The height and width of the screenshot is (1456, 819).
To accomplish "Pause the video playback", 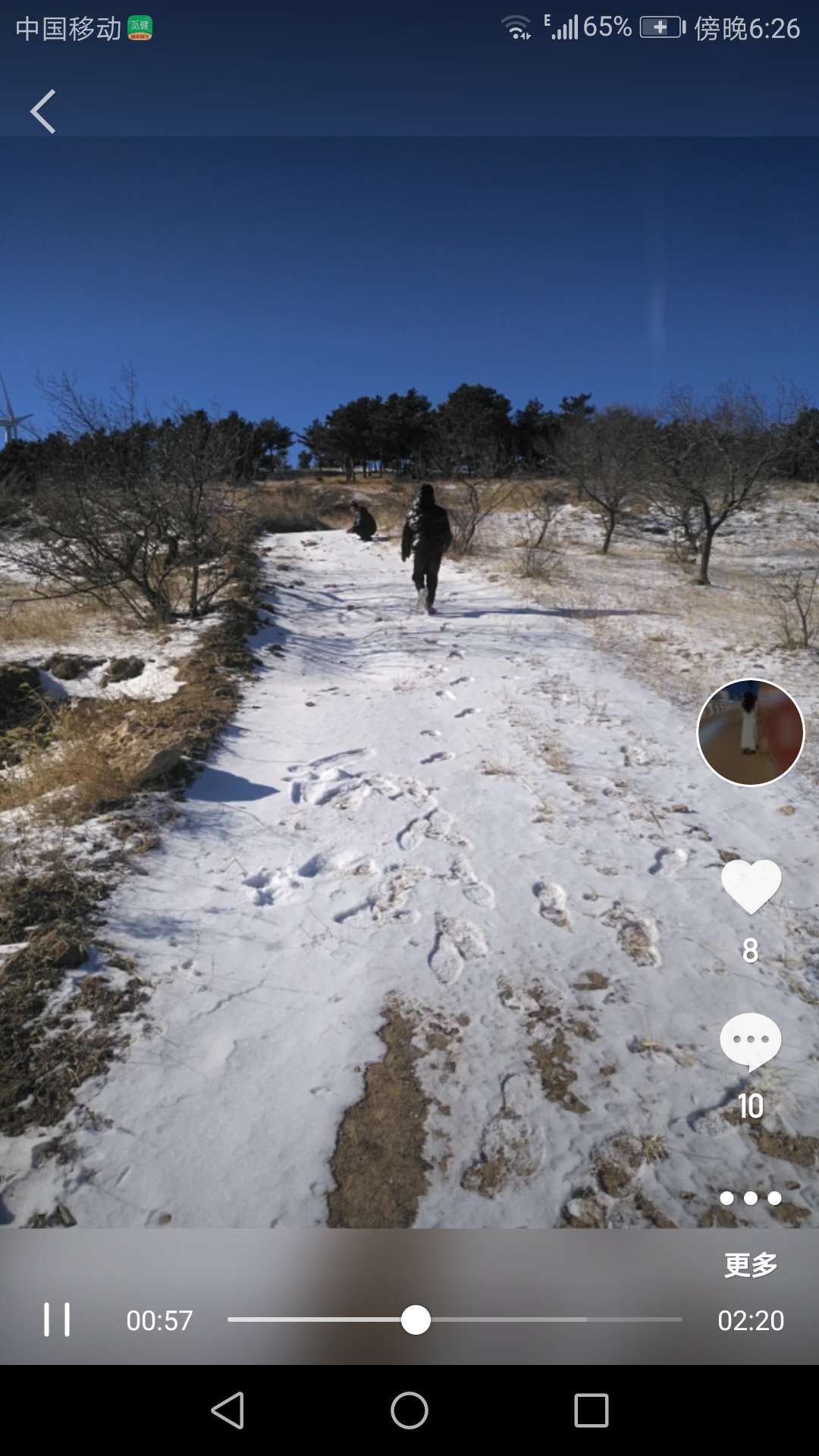I will point(57,1319).
